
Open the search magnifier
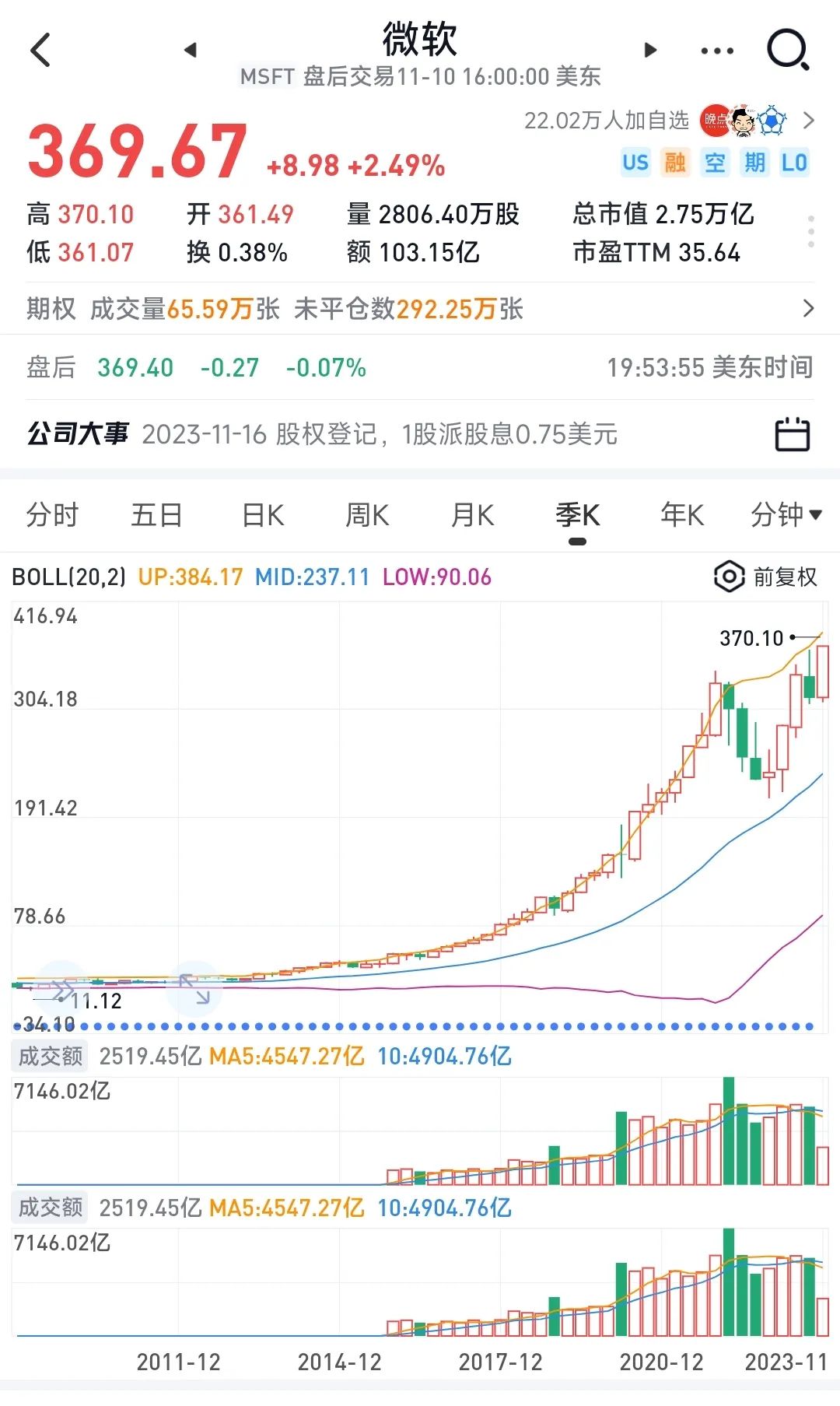pyautogui.click(x=788, y=51)
